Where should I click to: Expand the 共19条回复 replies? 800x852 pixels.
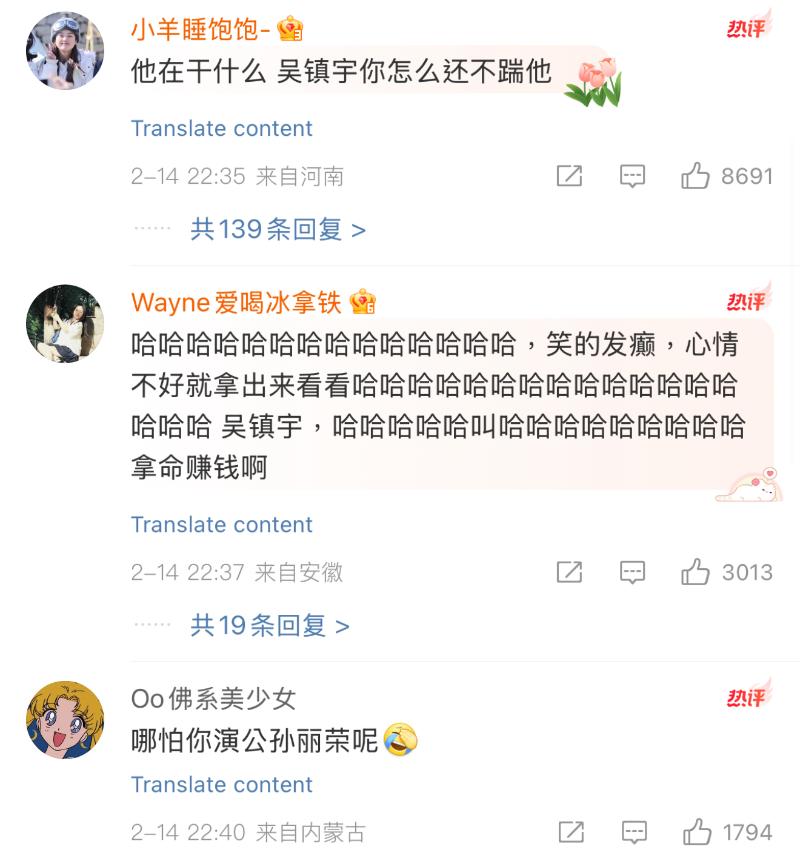click(269, 626)
